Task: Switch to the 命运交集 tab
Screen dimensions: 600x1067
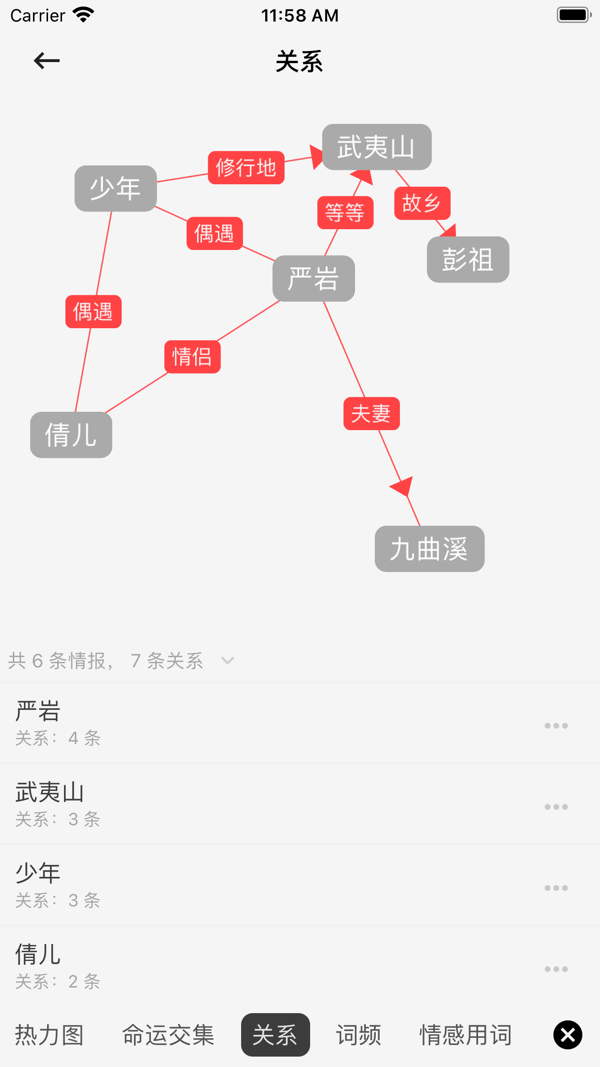Action: point(168,1035)
